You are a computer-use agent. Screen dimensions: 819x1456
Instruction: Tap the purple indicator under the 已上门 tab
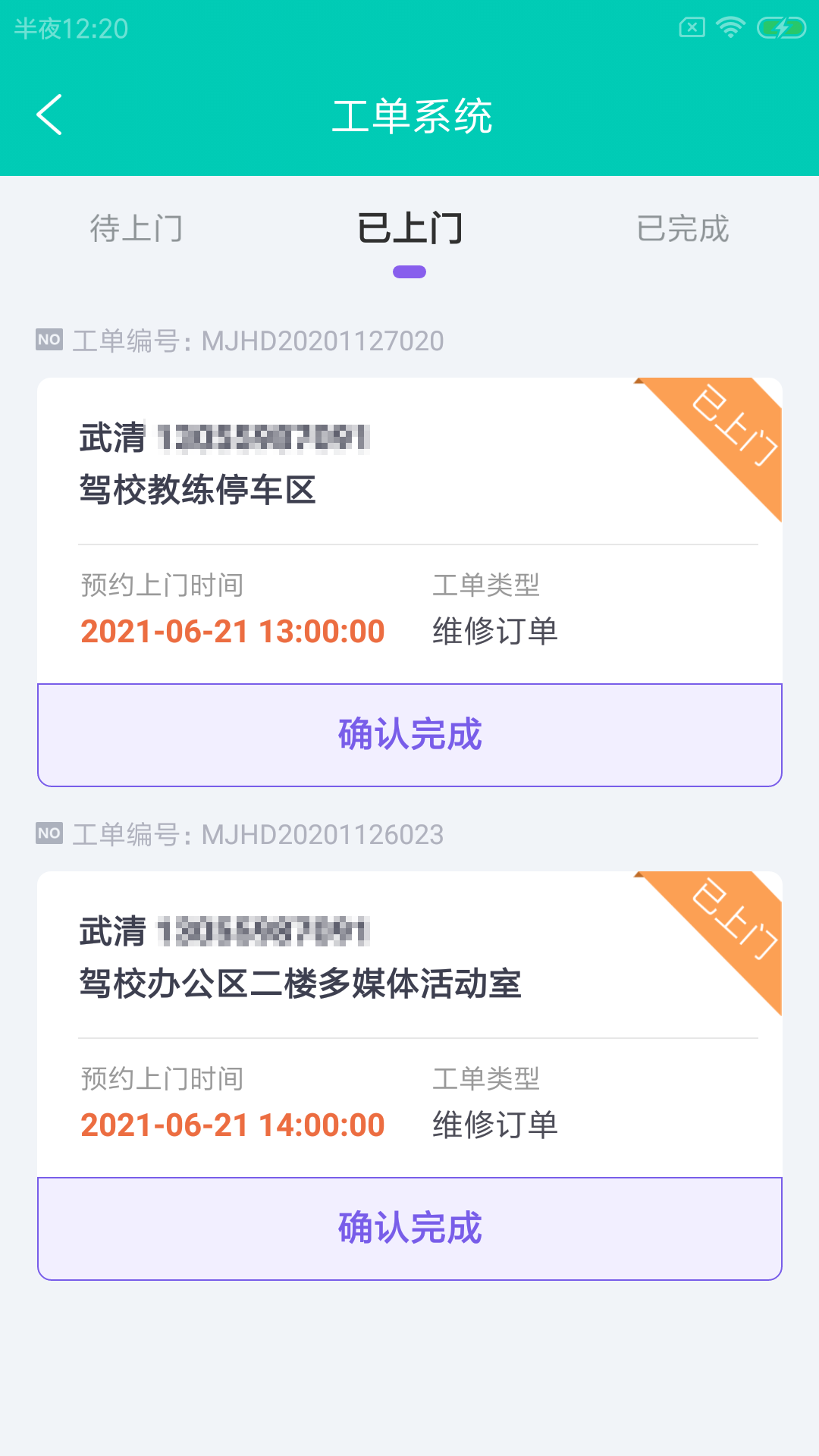pyautogui.click(x=410, y=273)
